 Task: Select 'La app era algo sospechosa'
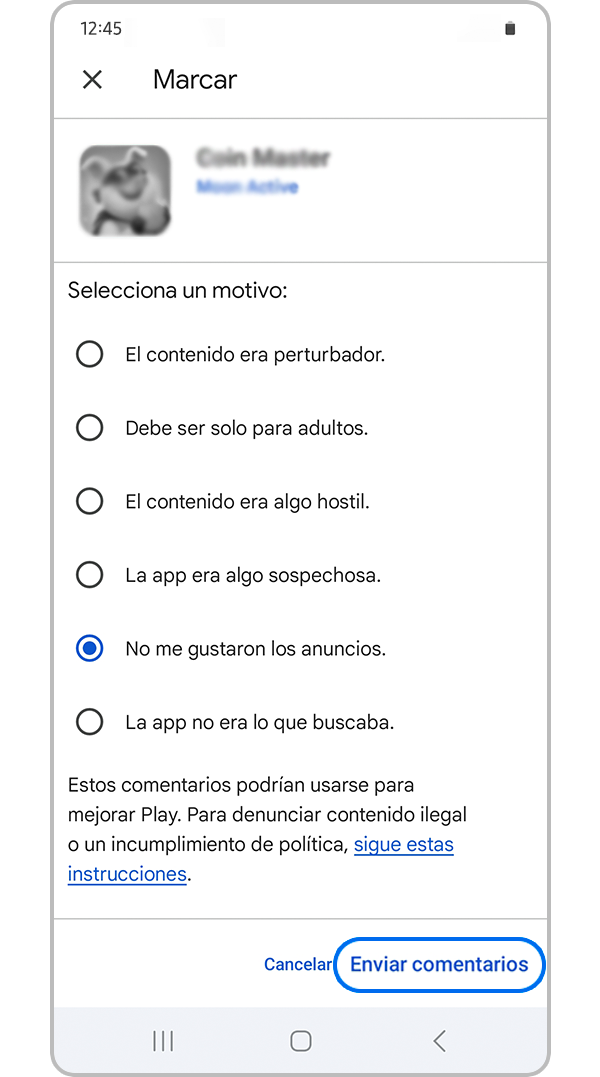(x=90, y=575)
